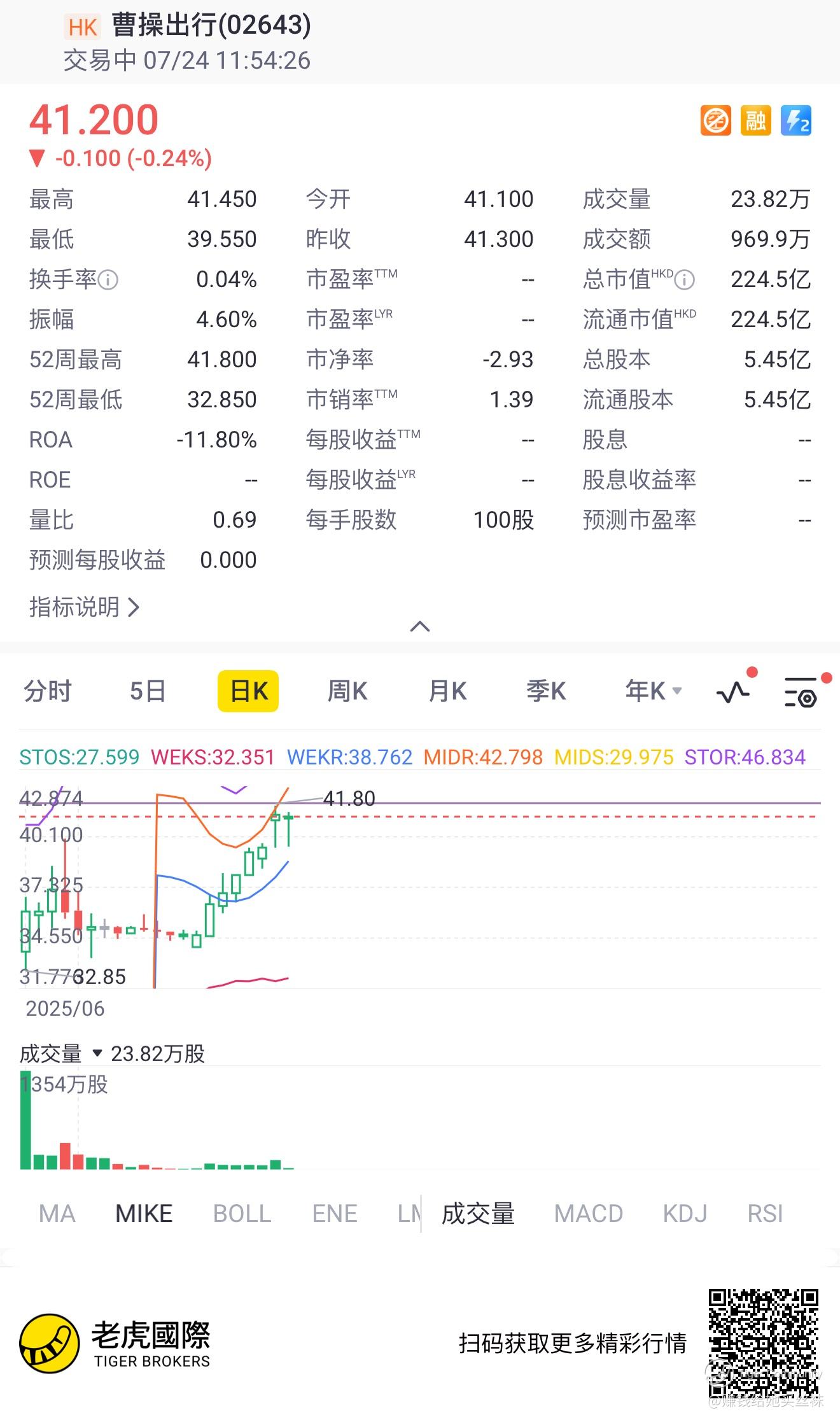Select the MACD sub-indicator
The image size is (840, 1420).
(x=589, y=1214)
